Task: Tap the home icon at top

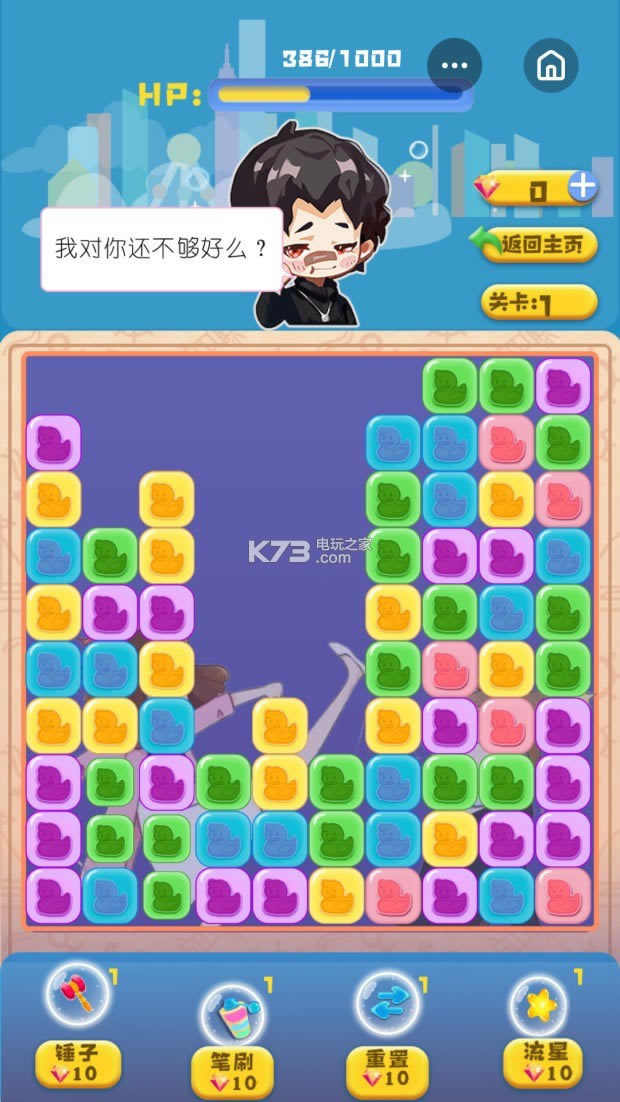Action: point(550,65)
